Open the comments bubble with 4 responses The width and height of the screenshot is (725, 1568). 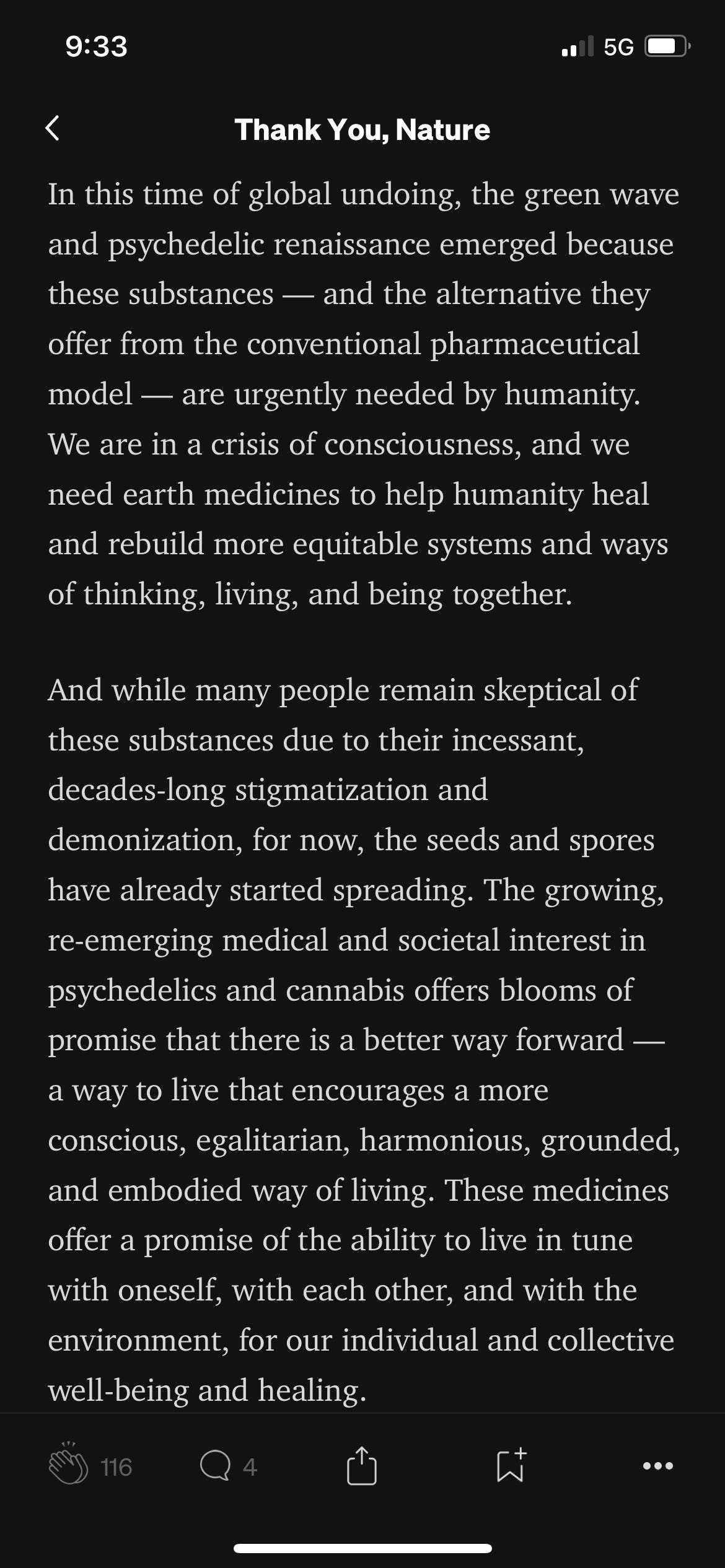(216, 1465)
